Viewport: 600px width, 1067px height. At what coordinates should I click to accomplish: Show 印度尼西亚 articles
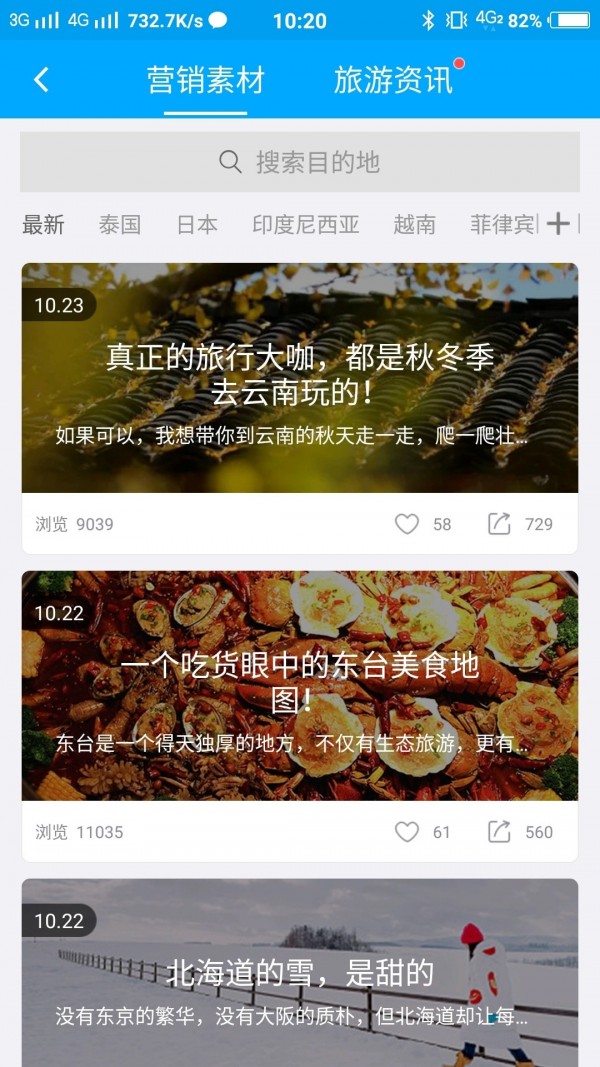pos(305,225)
